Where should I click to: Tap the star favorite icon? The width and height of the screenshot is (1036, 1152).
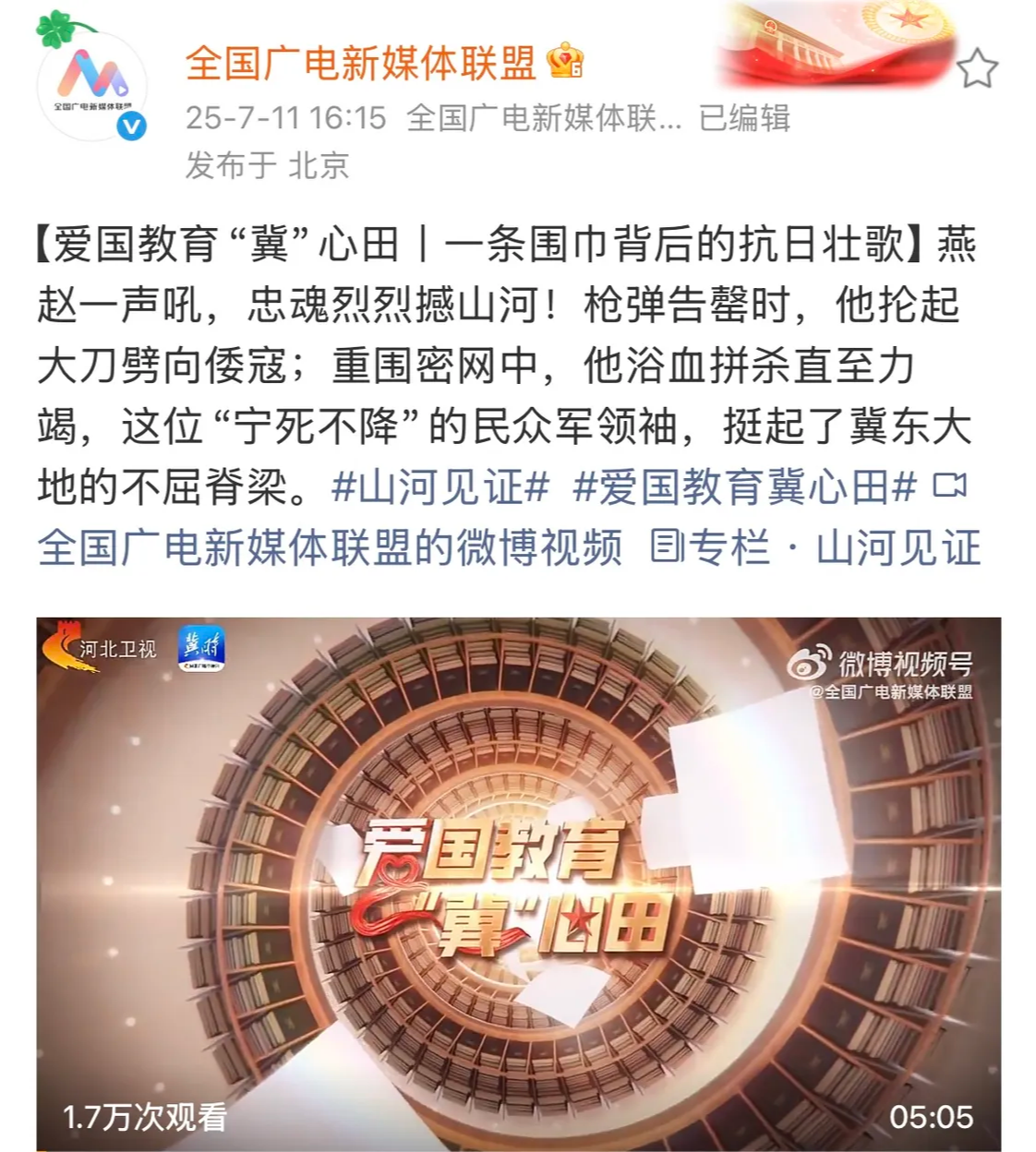pos(976,69)
